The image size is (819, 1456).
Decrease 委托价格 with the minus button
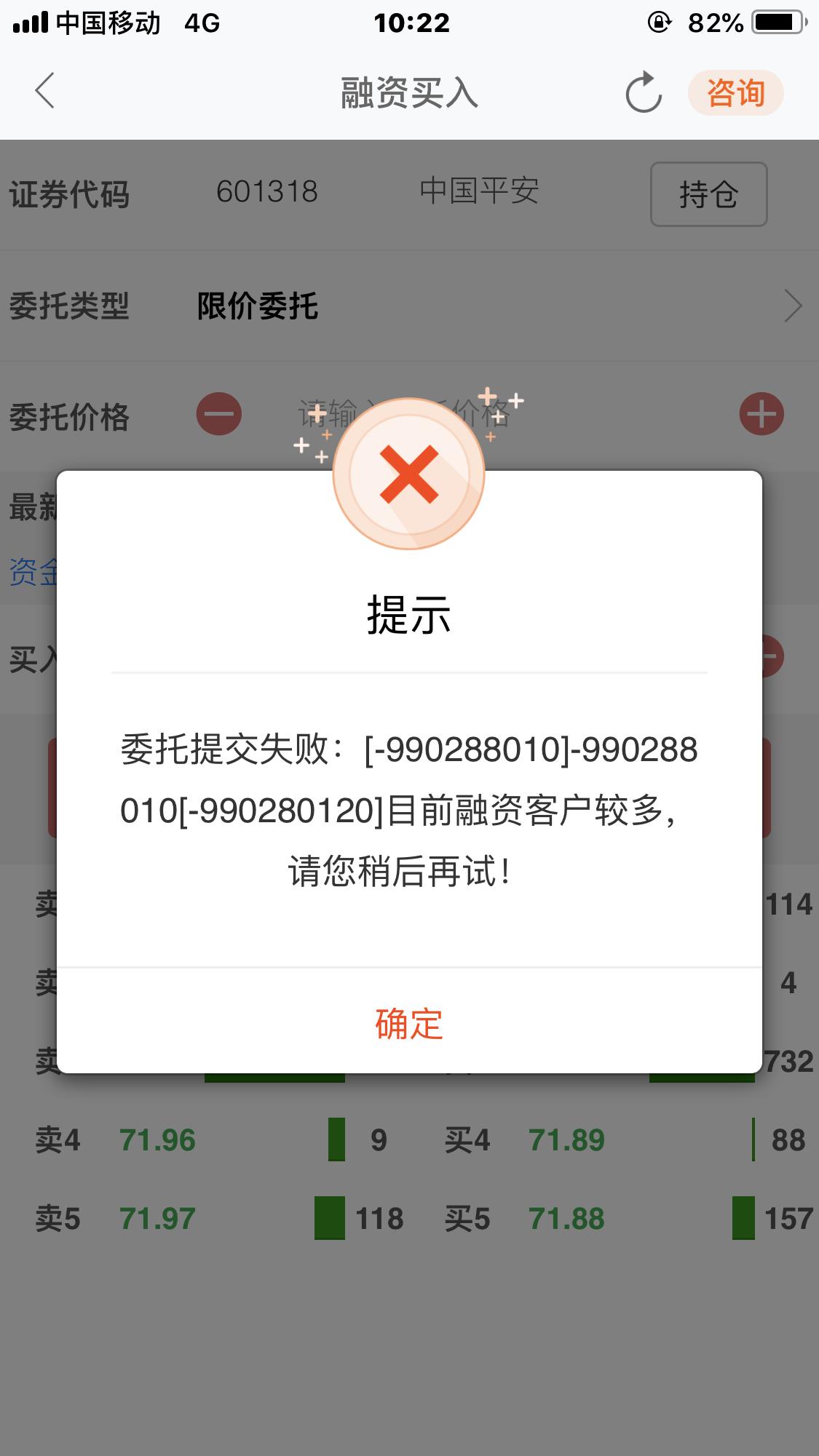[218, 415]
